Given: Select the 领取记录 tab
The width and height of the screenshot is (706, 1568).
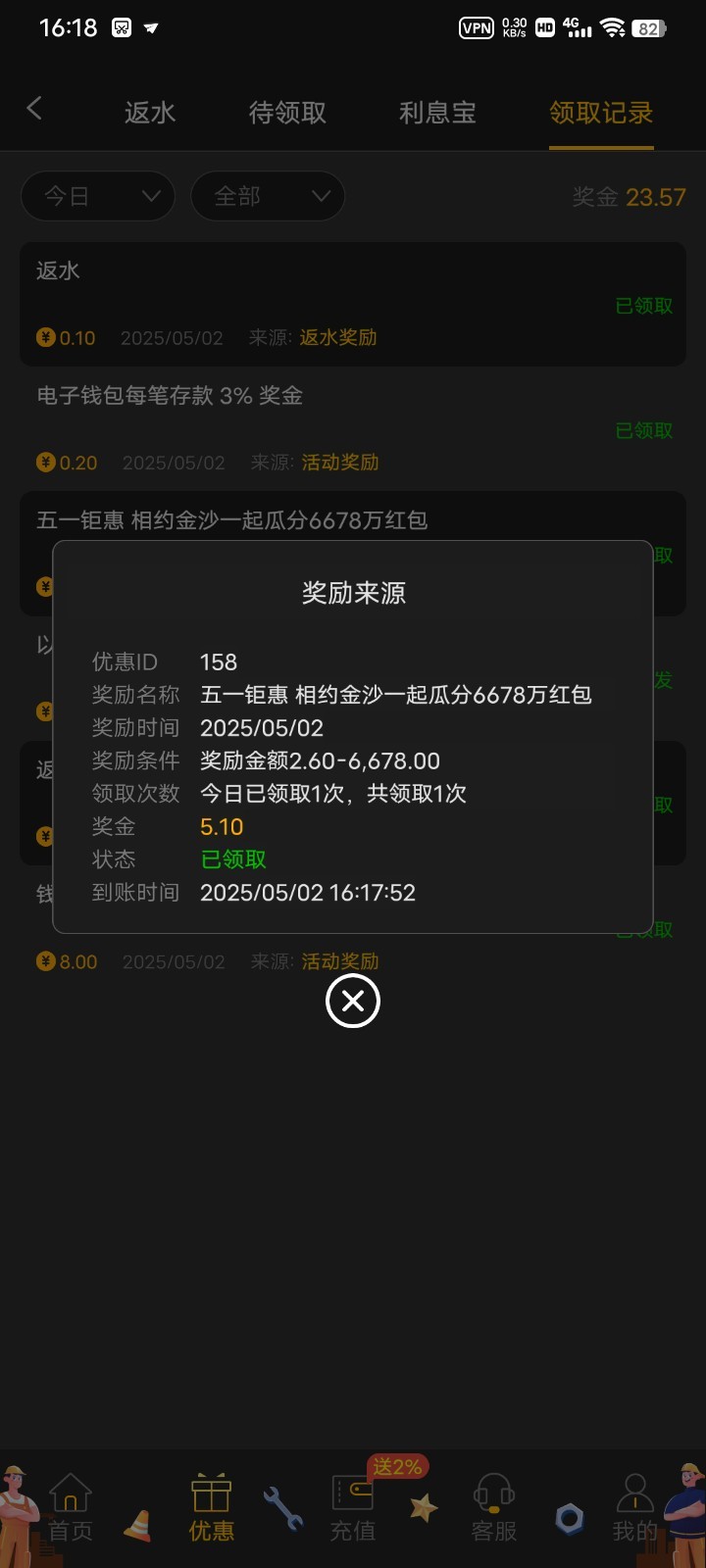Looking at the screenshot, I should [601, 113].
